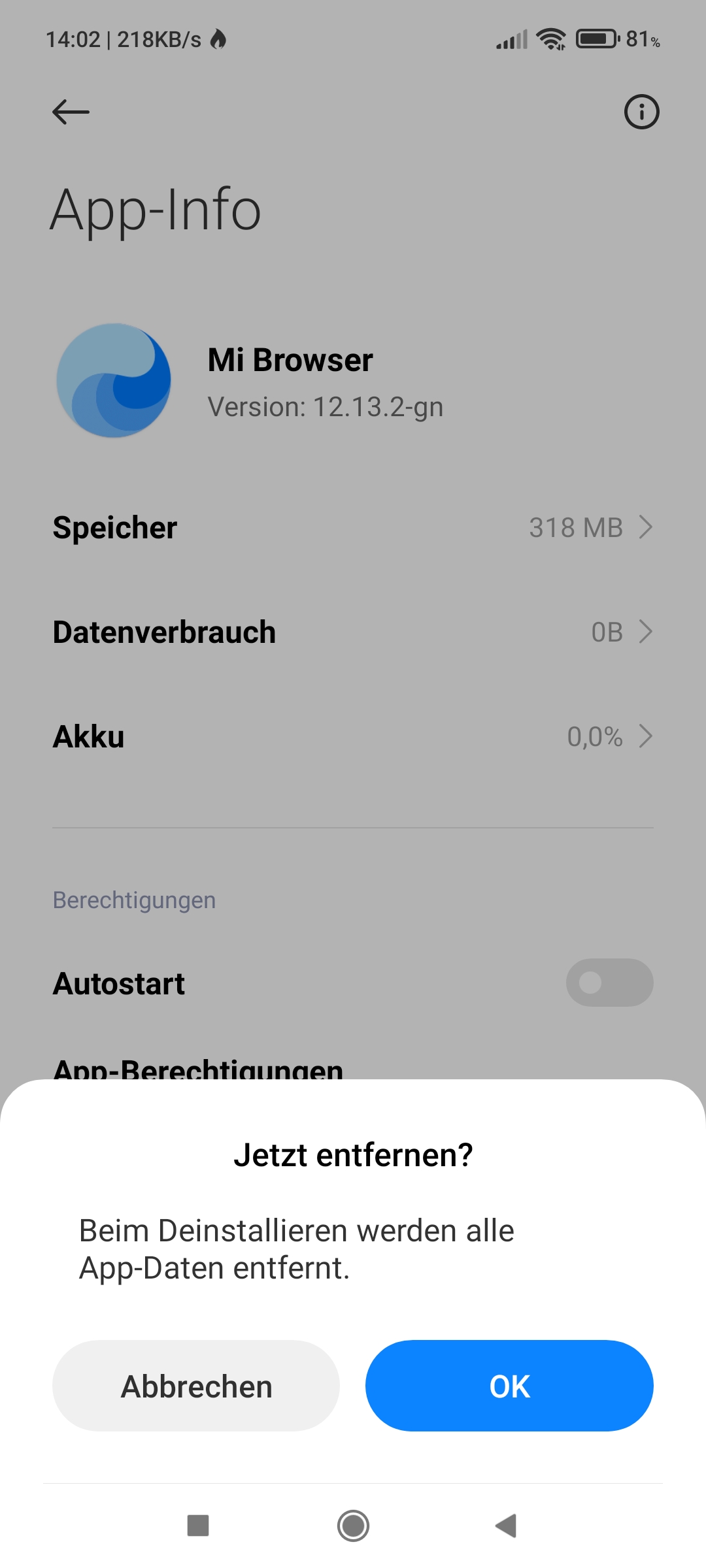Open Speicher storage details

[353, 527]
